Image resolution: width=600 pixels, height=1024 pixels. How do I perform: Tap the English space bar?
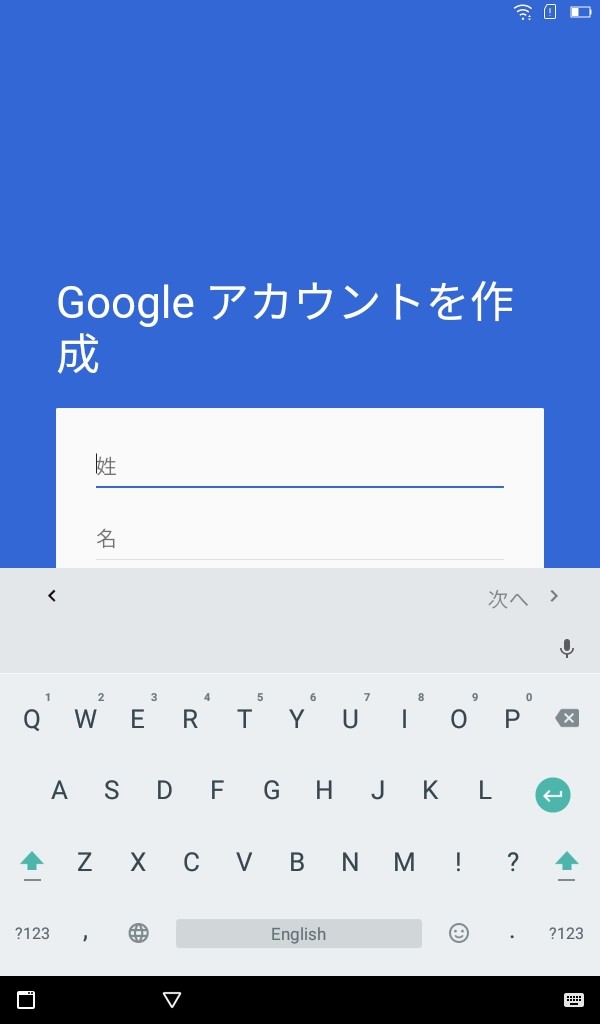299,933
